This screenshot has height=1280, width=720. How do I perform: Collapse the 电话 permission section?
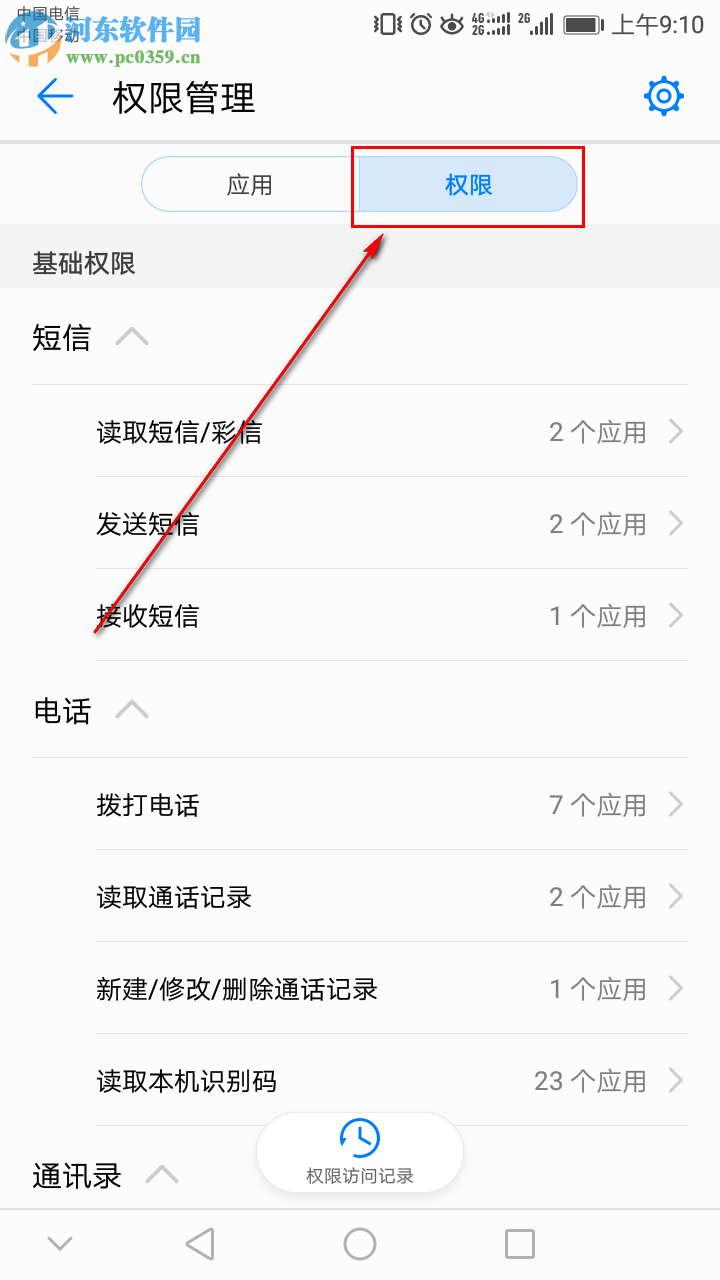tap(133, 710)
